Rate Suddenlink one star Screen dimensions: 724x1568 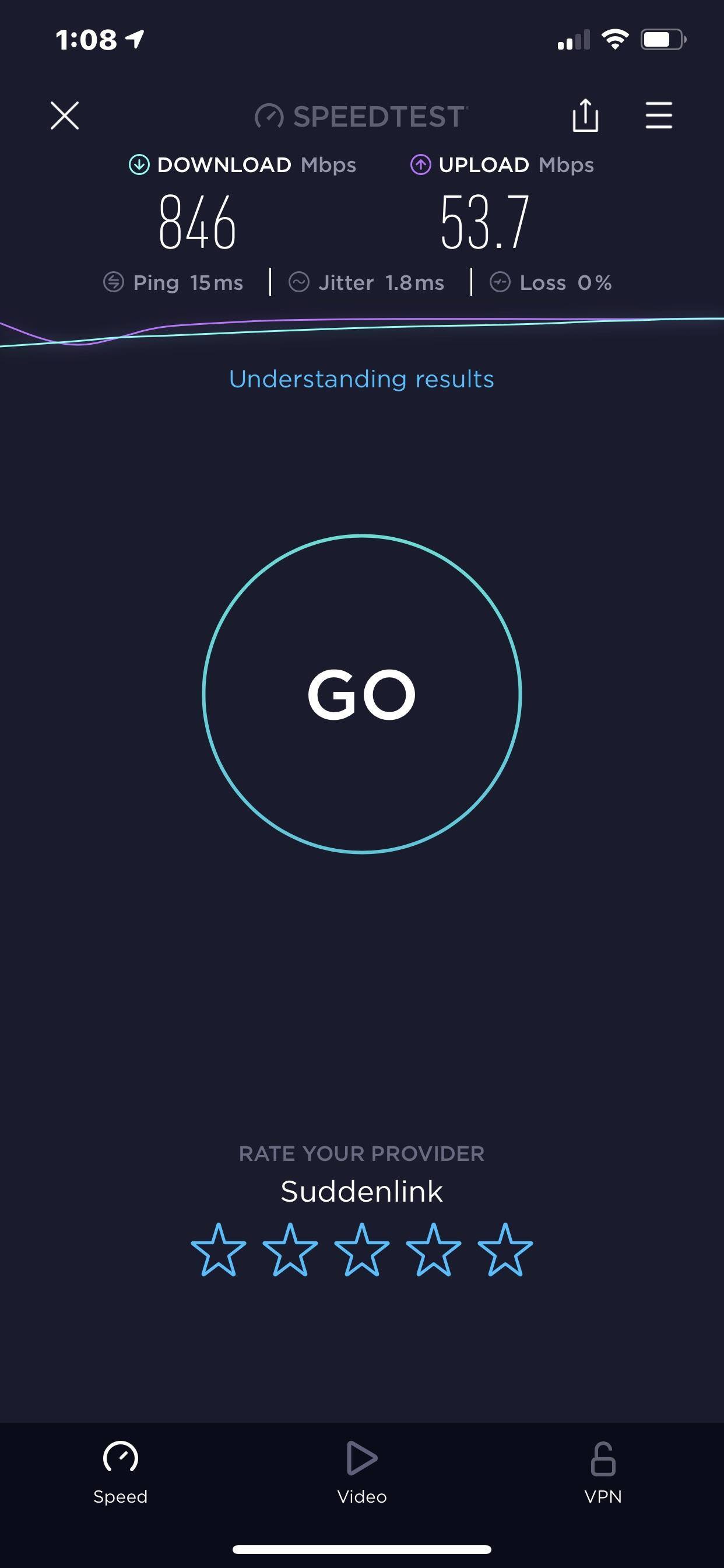click(219, 1250)
